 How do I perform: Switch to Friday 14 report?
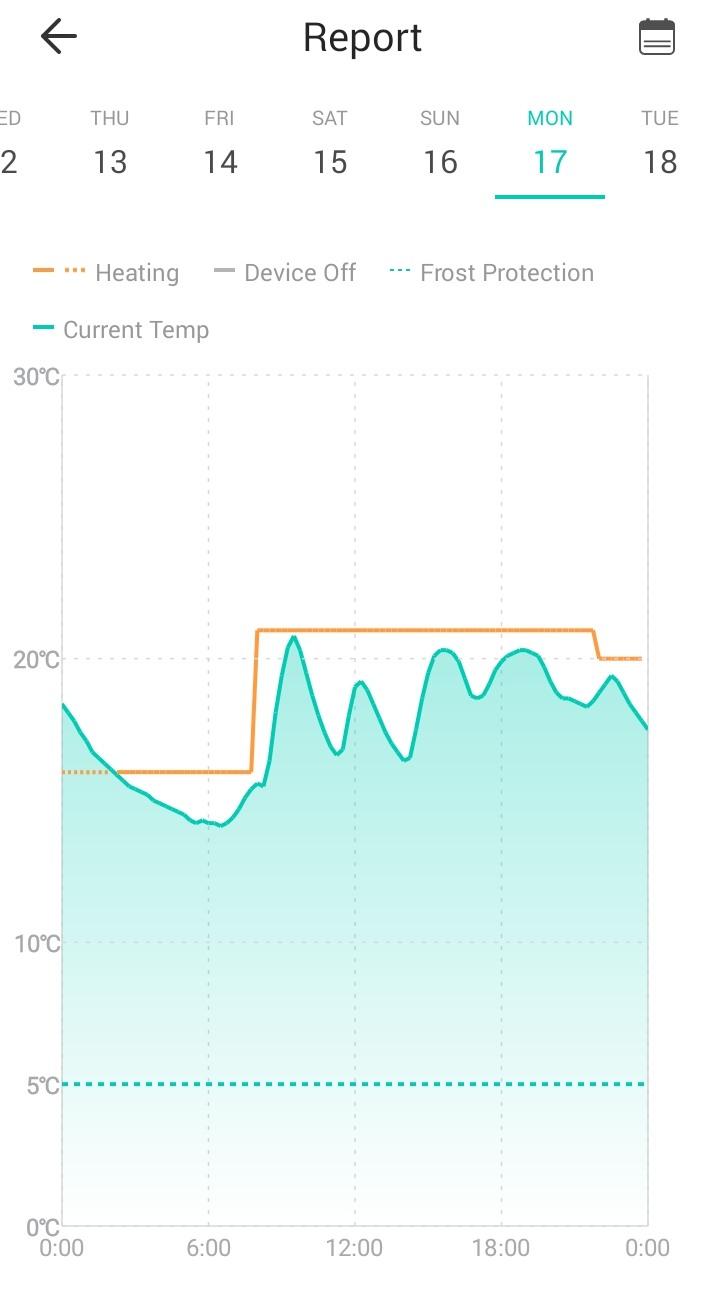(x=220, y=143)
